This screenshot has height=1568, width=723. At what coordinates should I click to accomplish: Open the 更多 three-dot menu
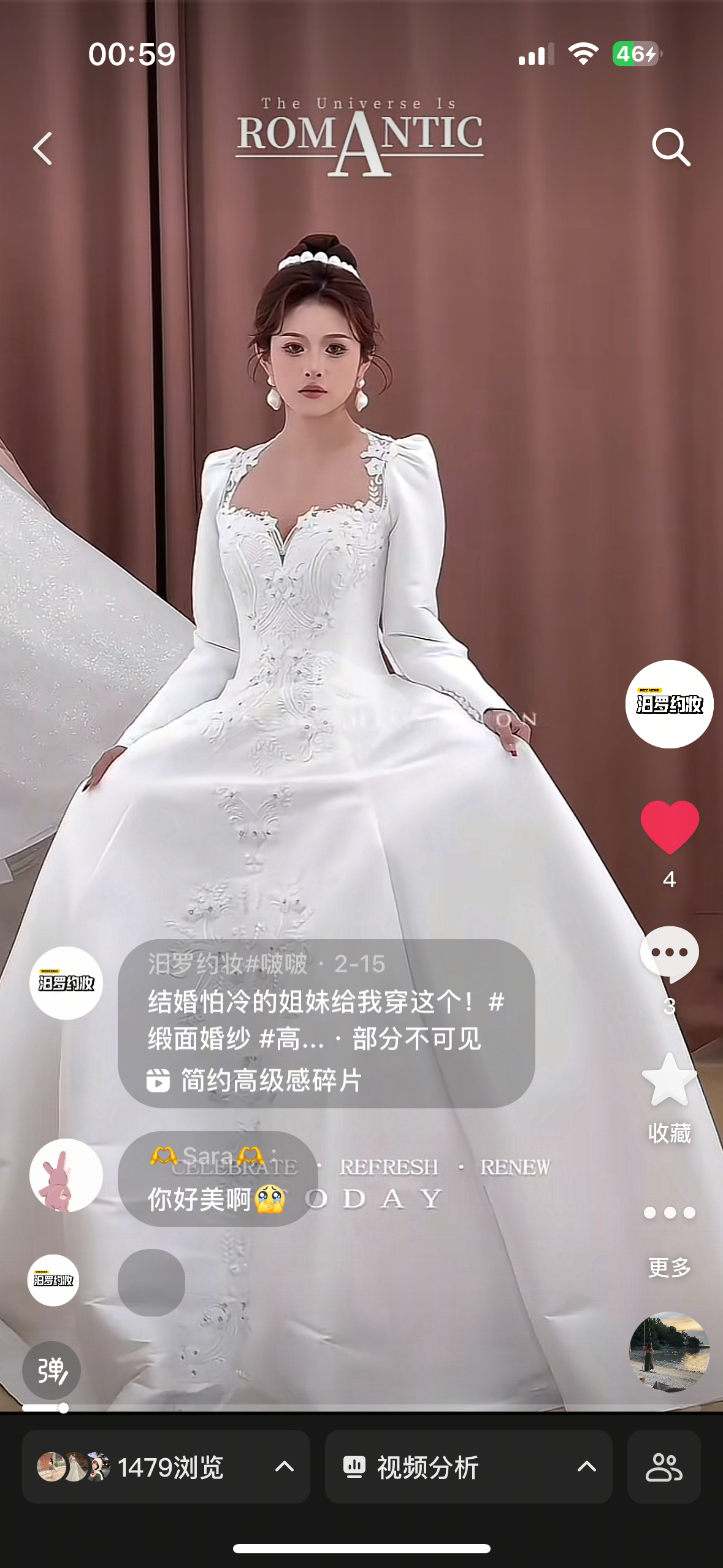669,1213
